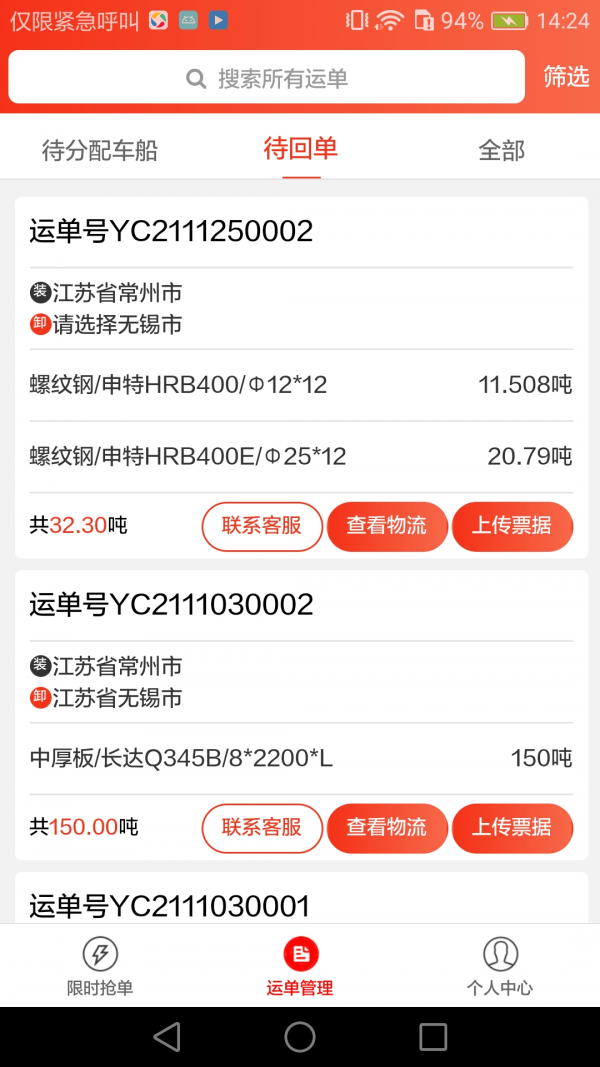
Task: Open waybill YC2111030002 card
Action: click(x=171, y=604)
